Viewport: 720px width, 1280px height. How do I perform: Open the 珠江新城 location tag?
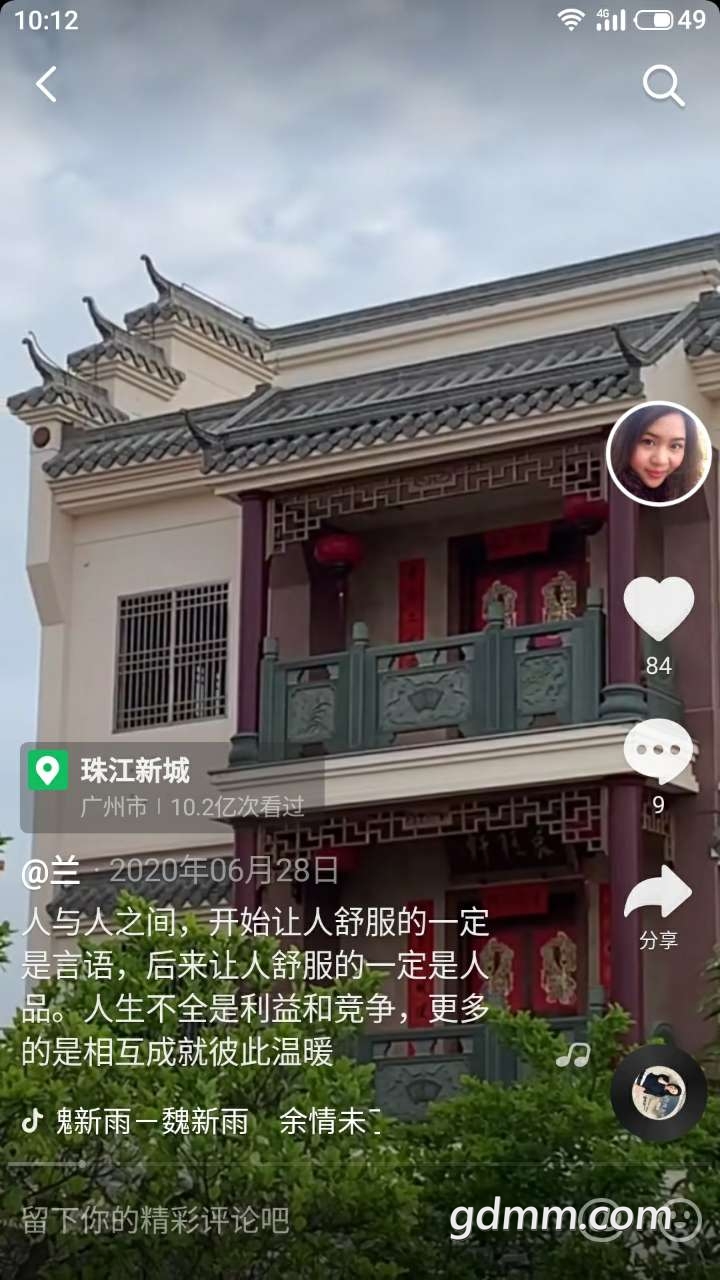coord(135,771)
